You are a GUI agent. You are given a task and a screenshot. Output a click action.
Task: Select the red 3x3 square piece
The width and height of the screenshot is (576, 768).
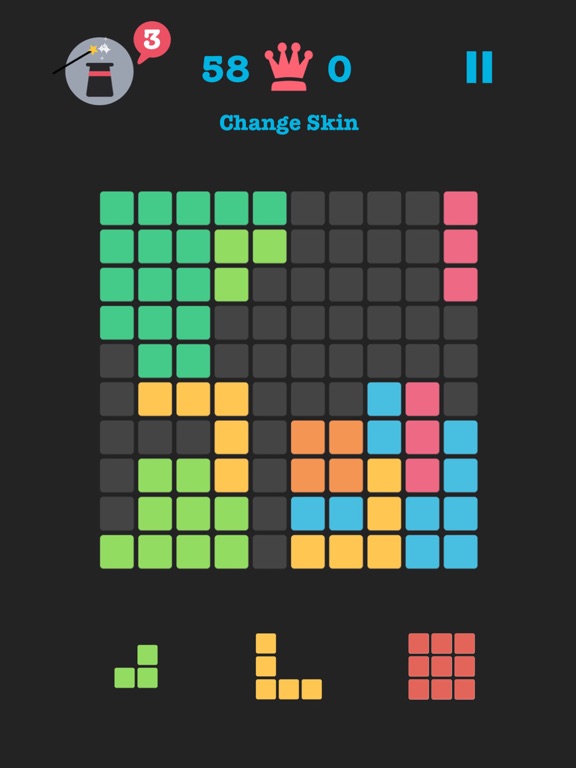click(x=442, y=666)
